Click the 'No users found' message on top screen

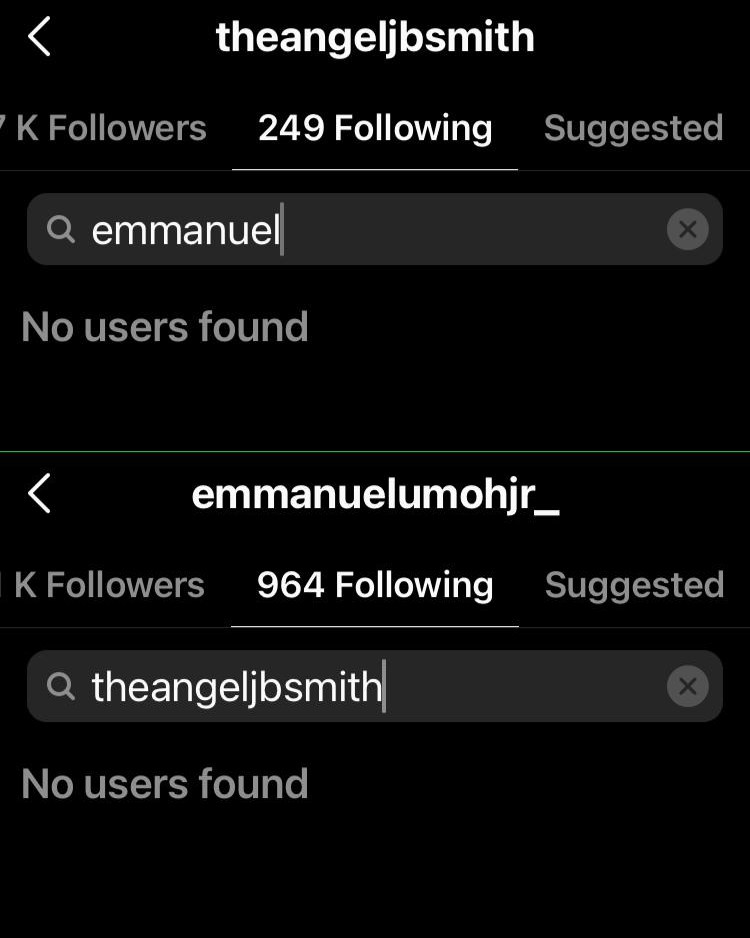coord(164,326)
